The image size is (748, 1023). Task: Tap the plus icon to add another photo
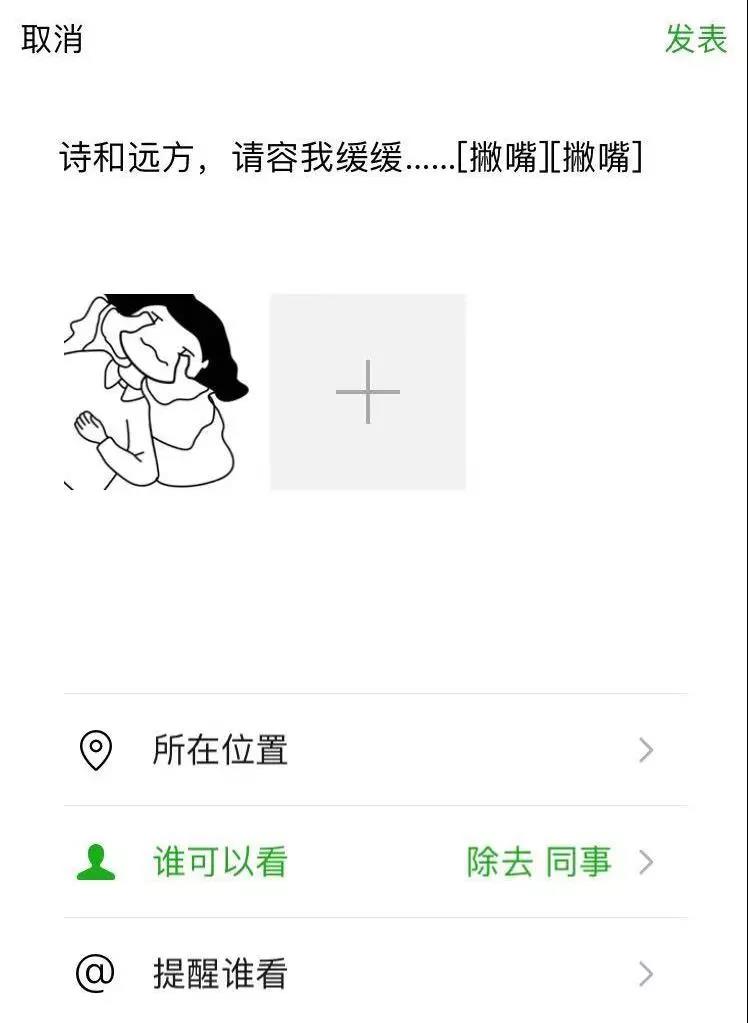point(367,391)
